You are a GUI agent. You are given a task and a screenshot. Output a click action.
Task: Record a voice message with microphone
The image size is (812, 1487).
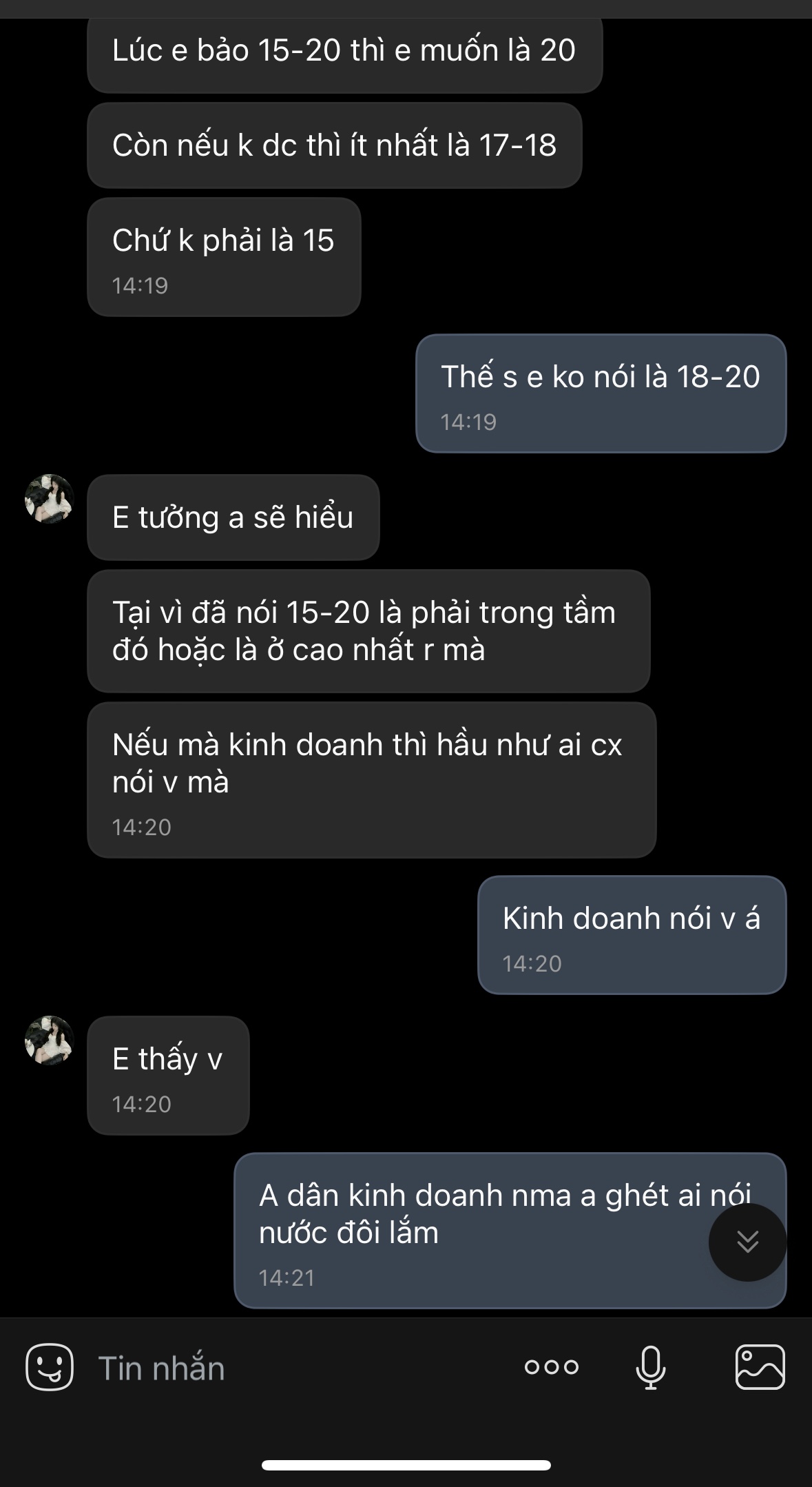[x=650, y=1367]
